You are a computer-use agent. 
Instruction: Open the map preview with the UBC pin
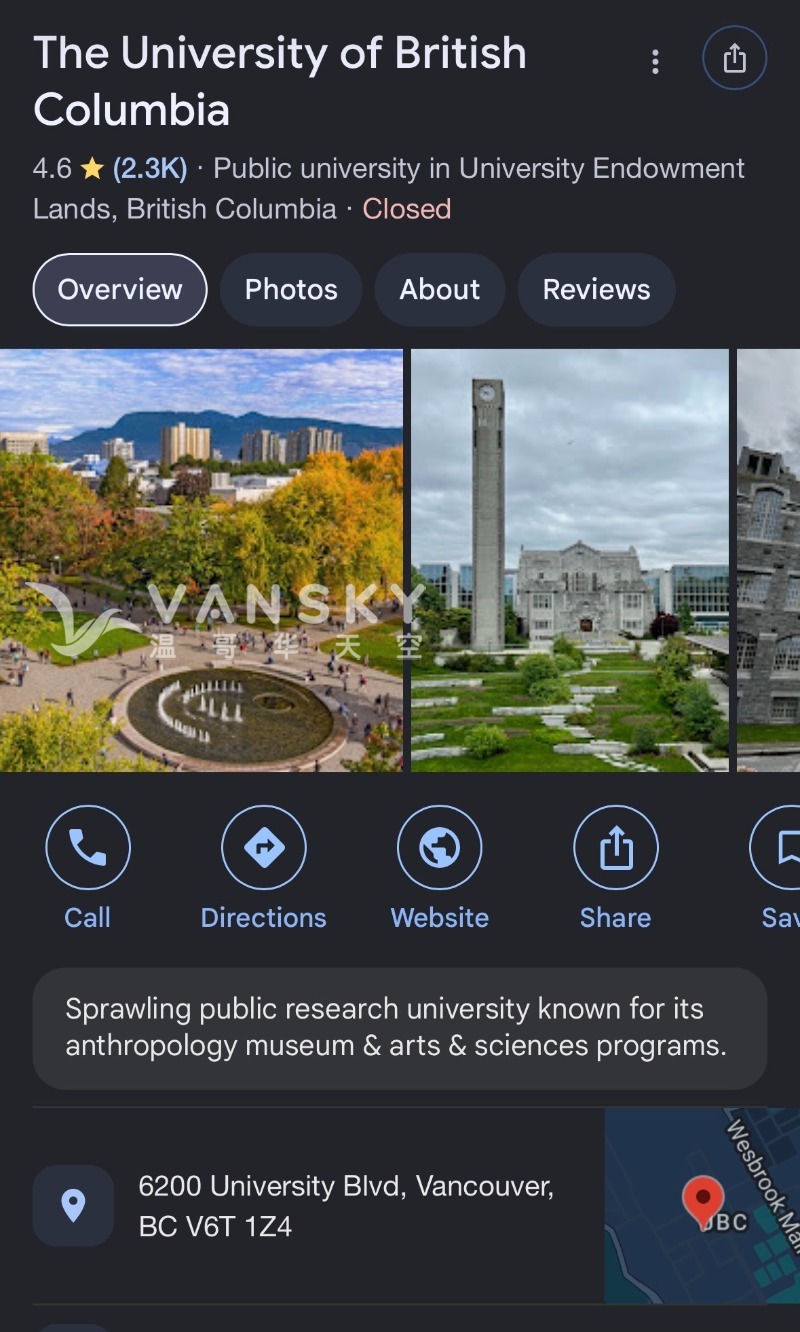tap(702, 1206)
